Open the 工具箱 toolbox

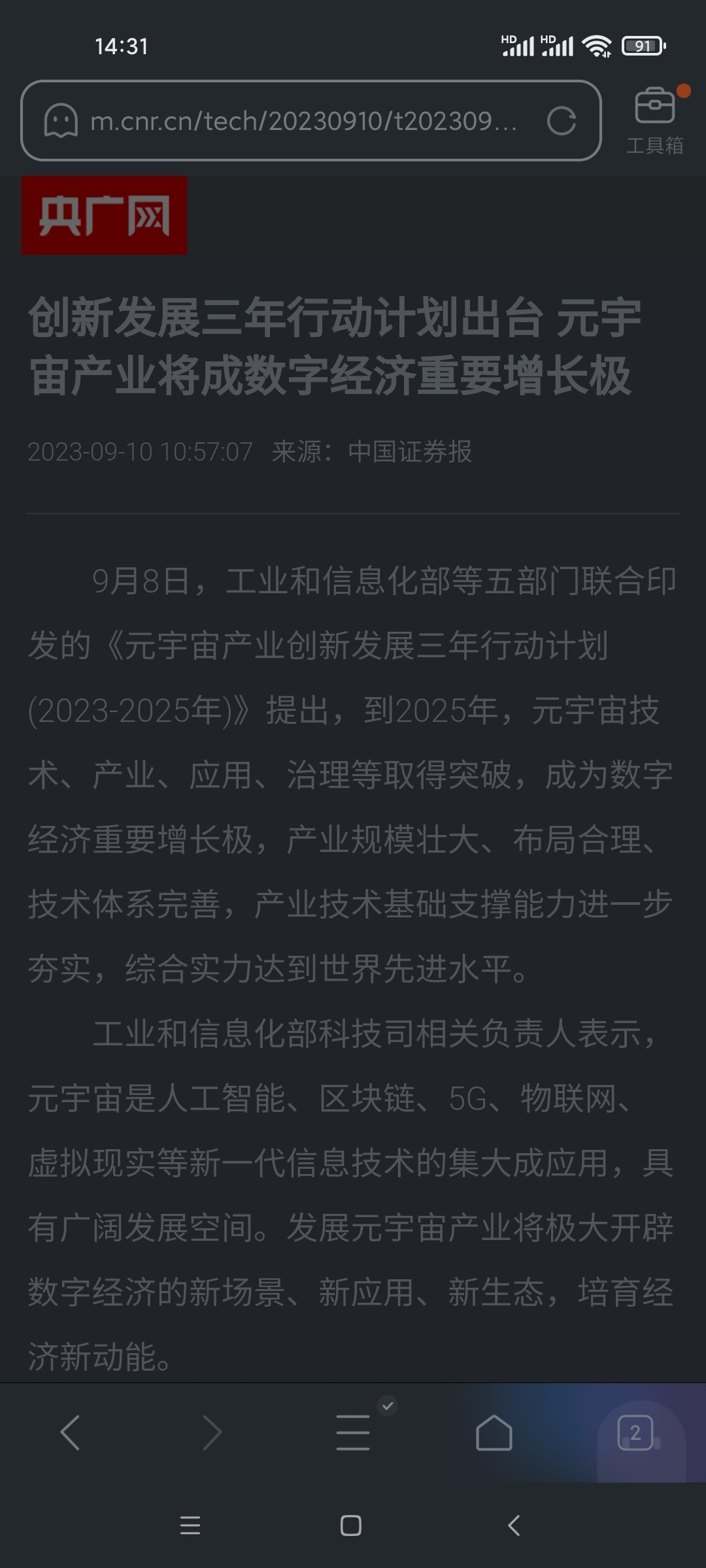click(x=654, y=121)
